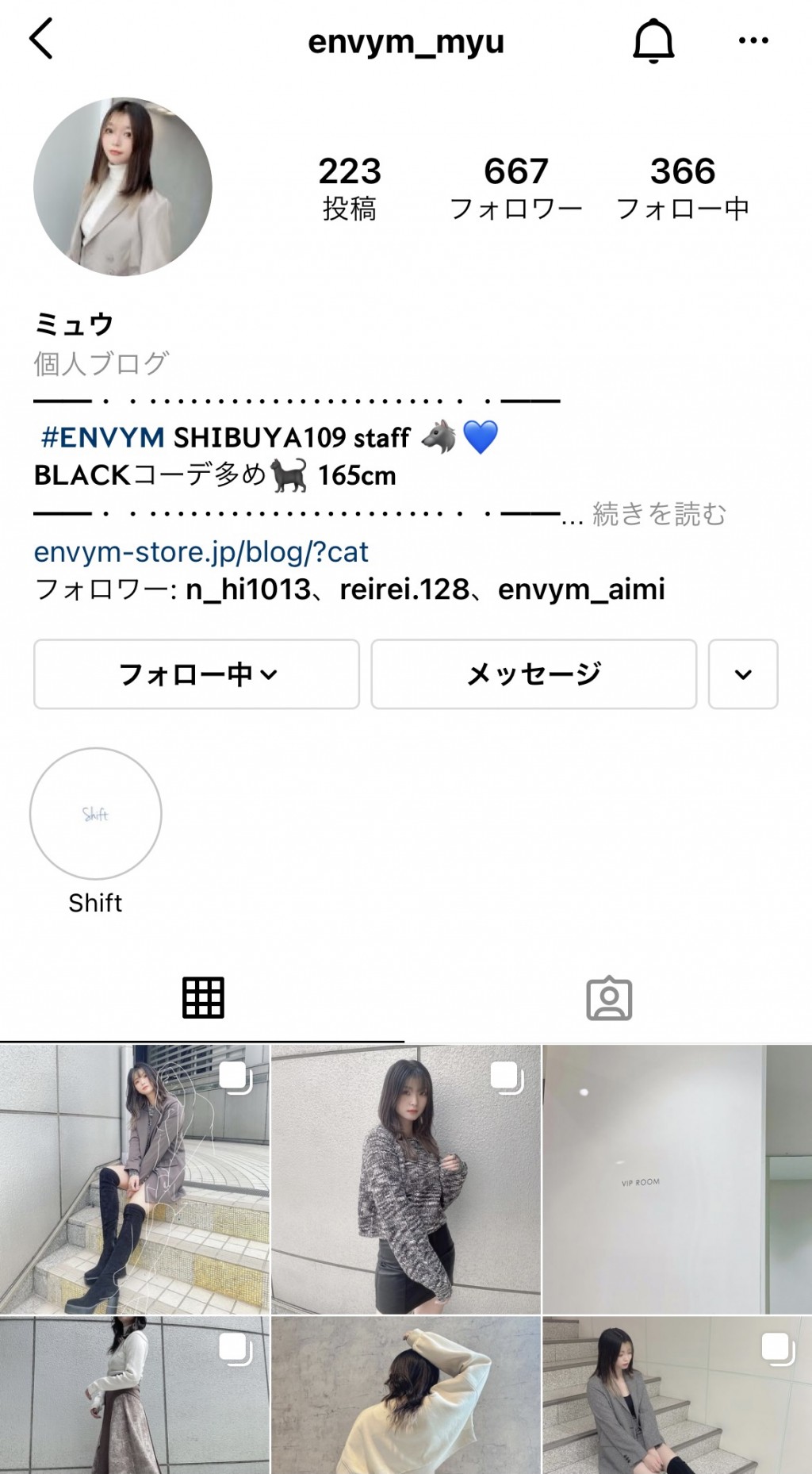812x1474 pixels.
Task: Open the three-dot overflow menu
Action: 753,40
